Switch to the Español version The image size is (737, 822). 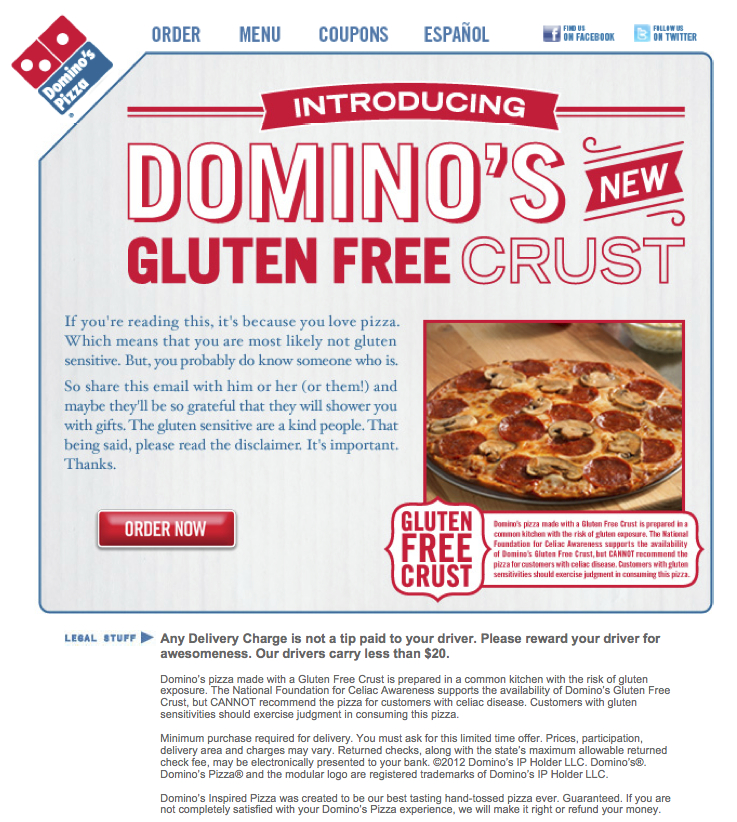(x=456, y=35)
